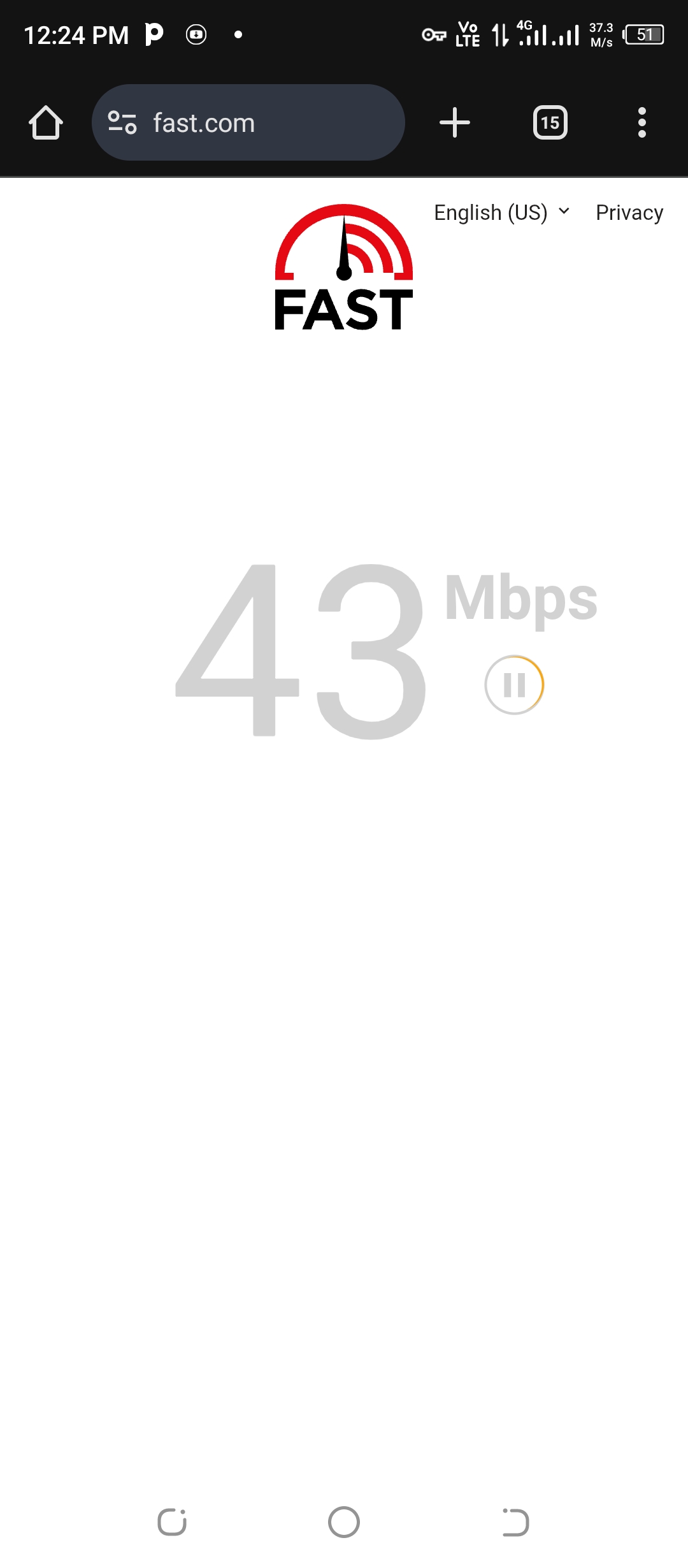Open the English (US) language dropdown
Image resolution: width=688 pixels, height=1568 pixels.
491,212
